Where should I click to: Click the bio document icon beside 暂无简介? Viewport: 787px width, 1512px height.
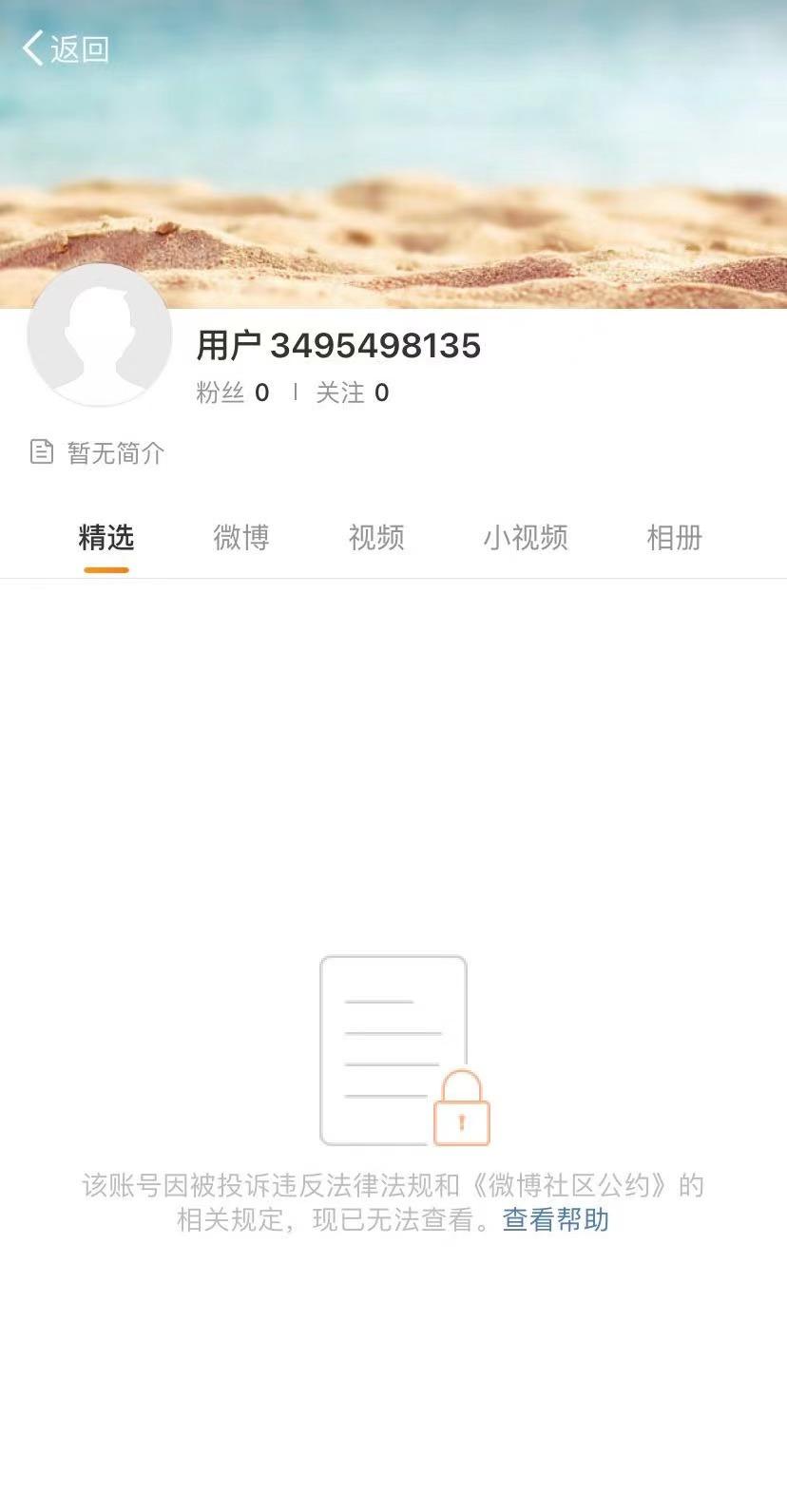(40, 452)
